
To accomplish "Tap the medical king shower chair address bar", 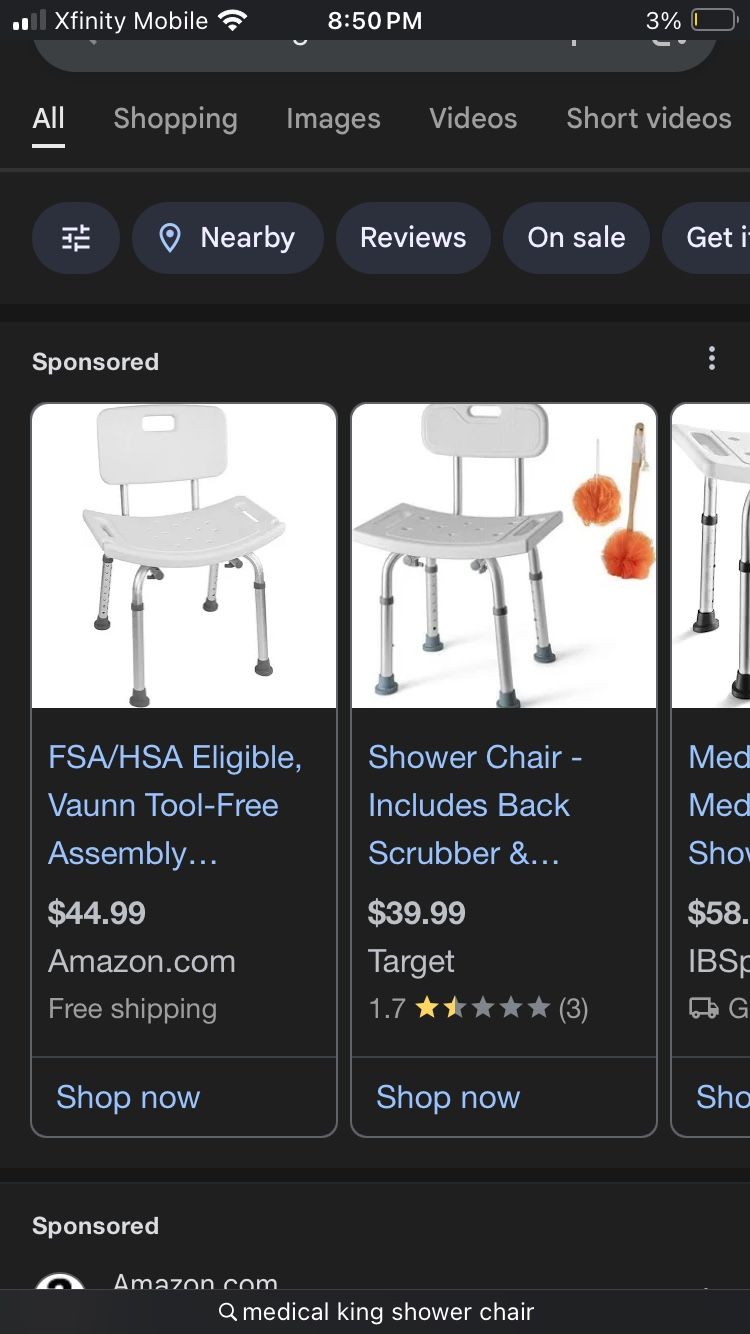I will coord(375,1311).
